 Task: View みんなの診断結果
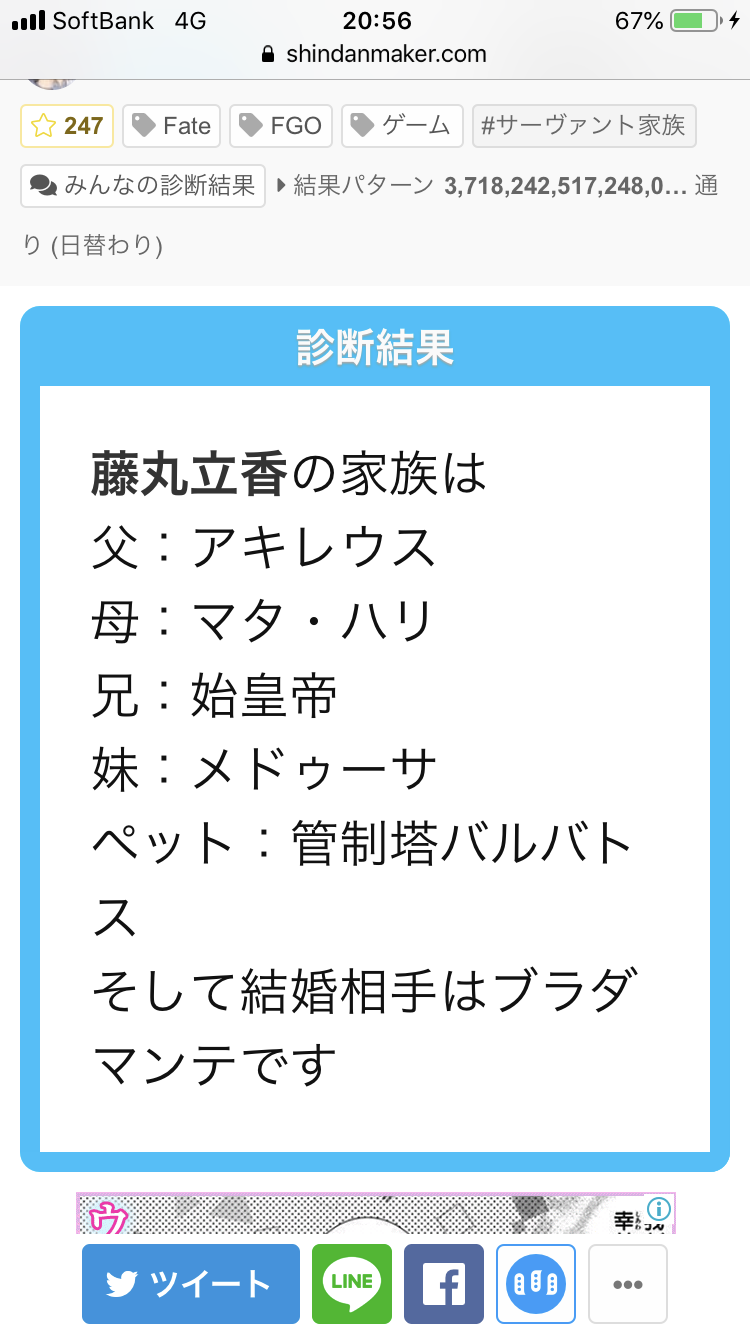coord(143,185)
